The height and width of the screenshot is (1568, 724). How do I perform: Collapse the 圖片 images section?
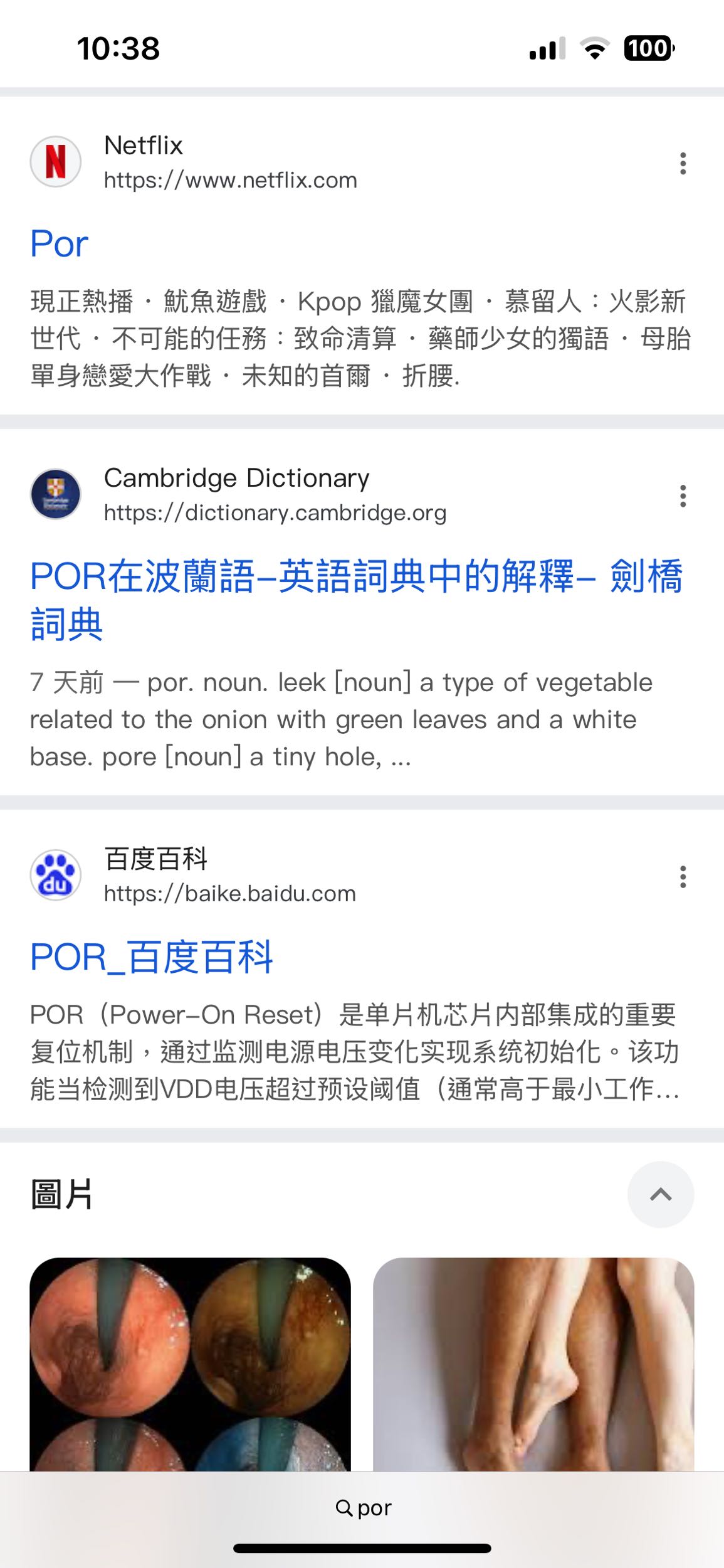click(660, 1194)
